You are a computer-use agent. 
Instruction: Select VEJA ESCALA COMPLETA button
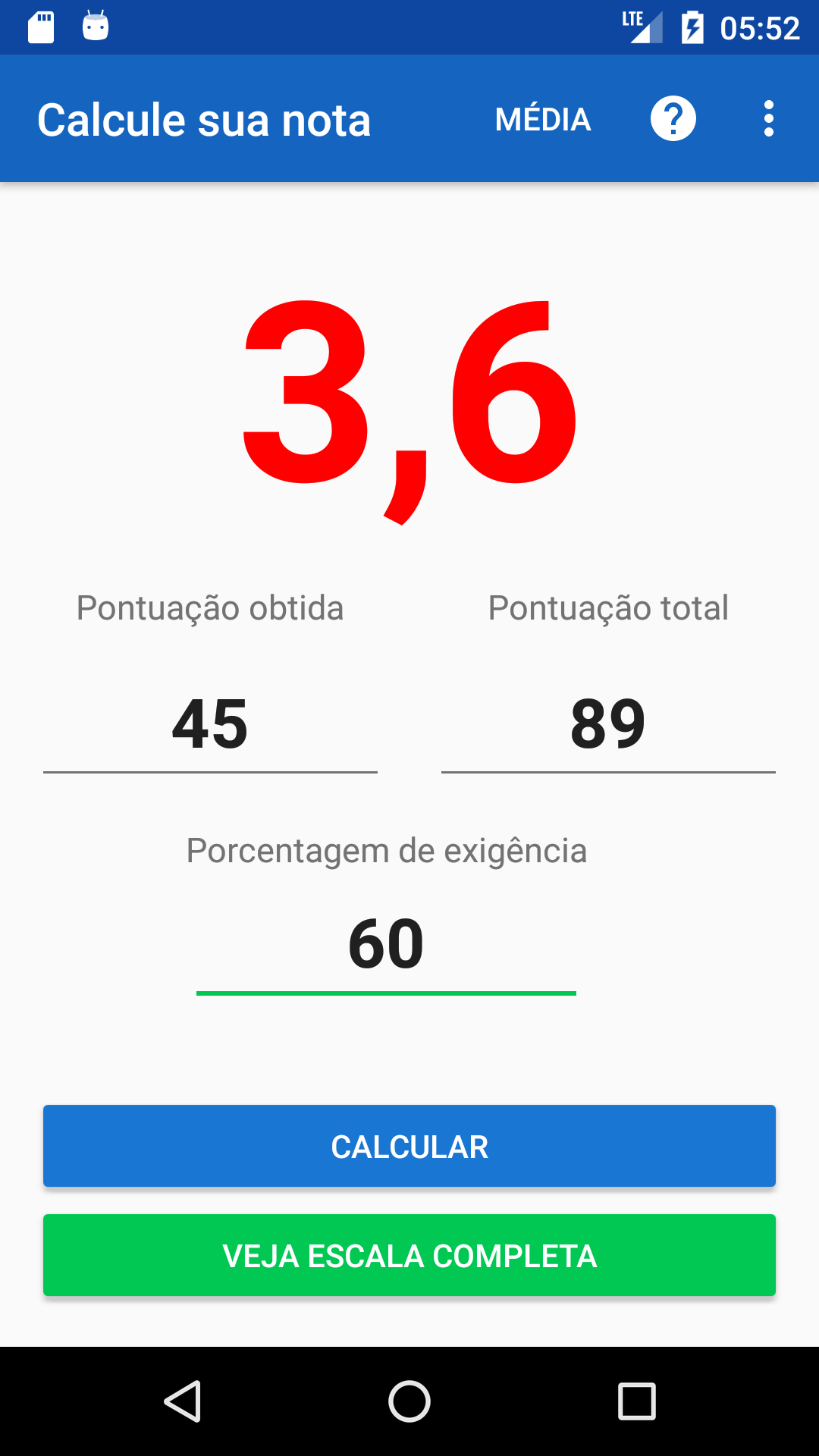(409, 1255)
